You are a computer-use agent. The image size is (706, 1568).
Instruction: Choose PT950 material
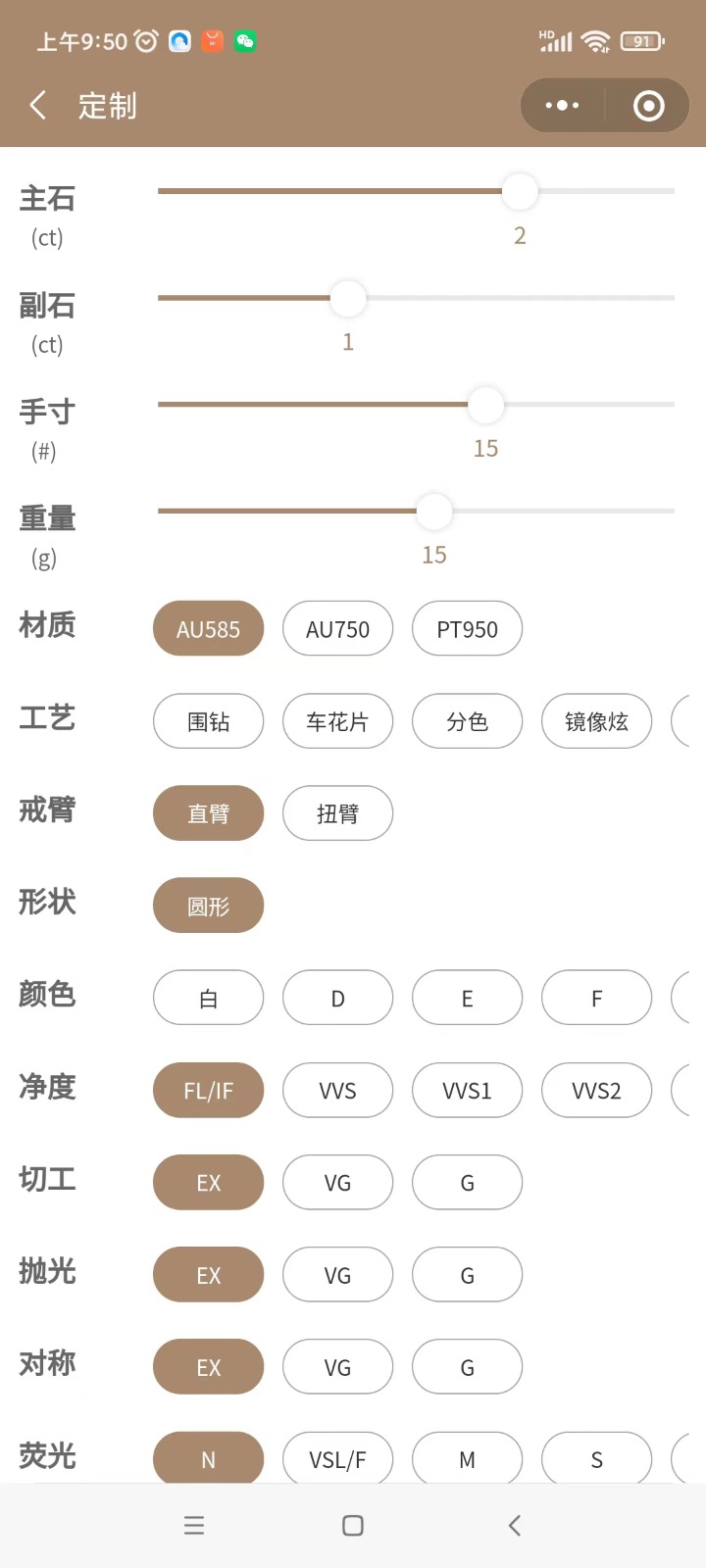coord(467,629)
